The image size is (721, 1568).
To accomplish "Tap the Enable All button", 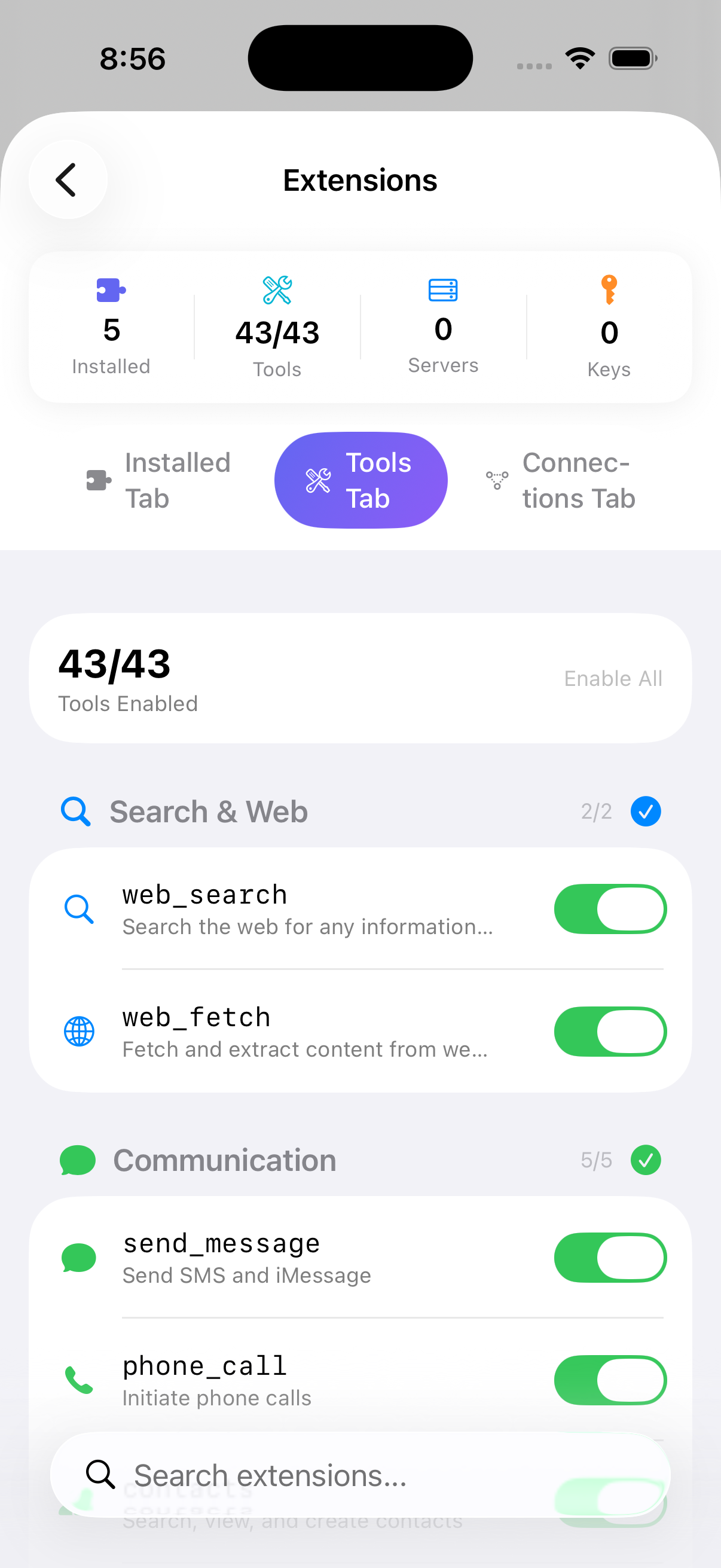I will pos(612,678).
